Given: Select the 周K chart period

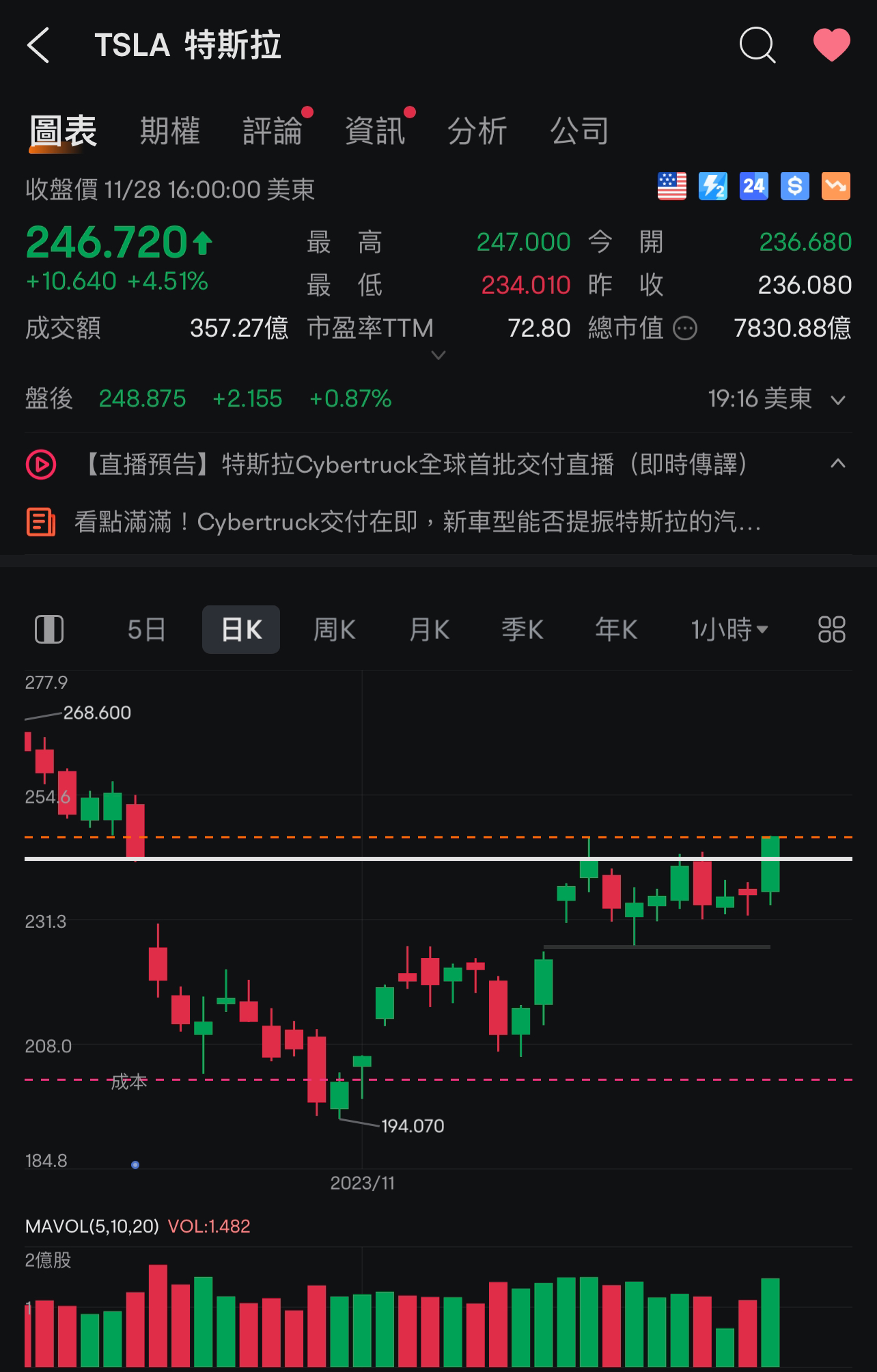Looking at the screenshot, I should pos(334,629).
